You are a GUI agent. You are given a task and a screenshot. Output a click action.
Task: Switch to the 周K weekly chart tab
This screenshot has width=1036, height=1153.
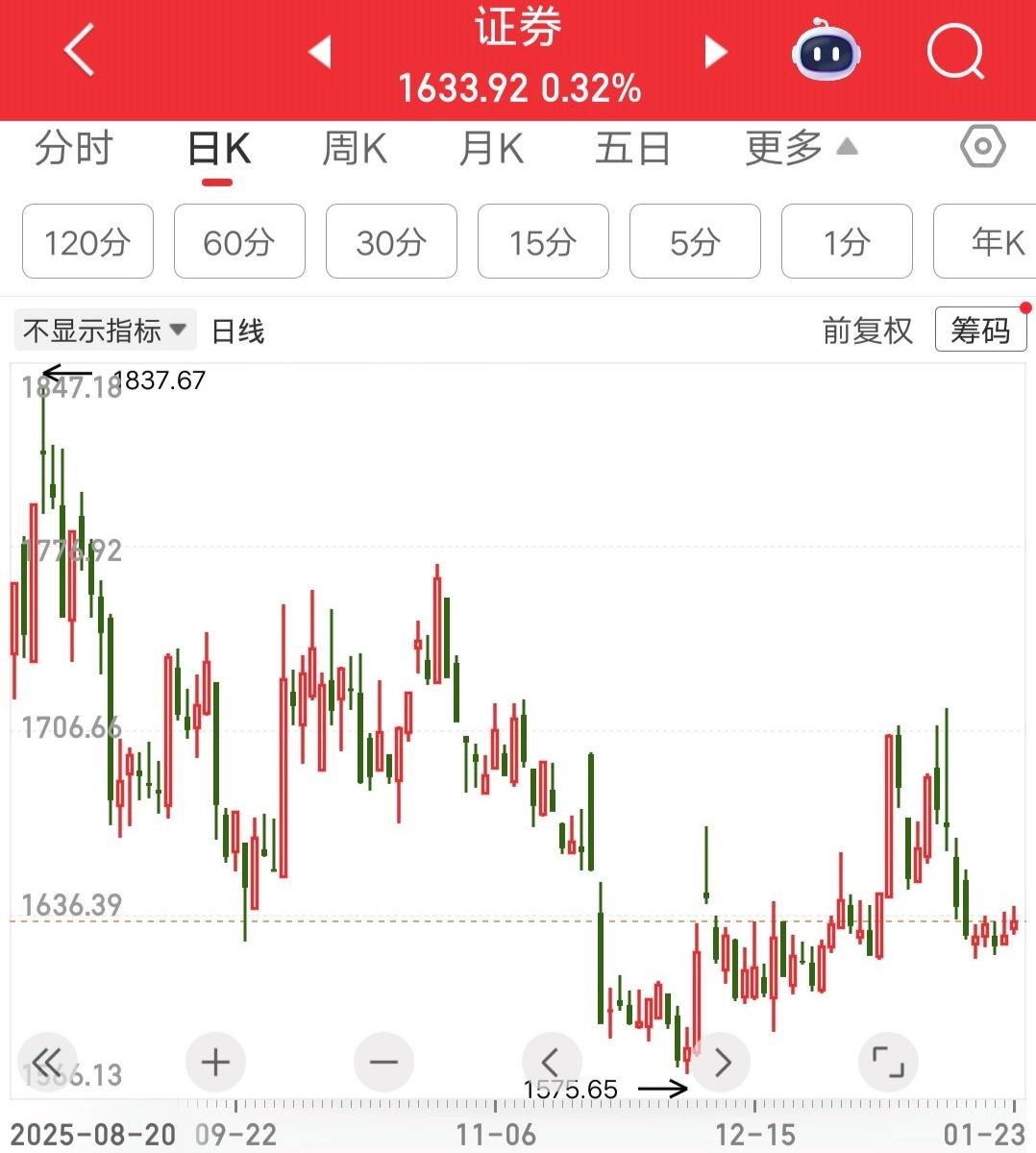(x=354, y=149)
